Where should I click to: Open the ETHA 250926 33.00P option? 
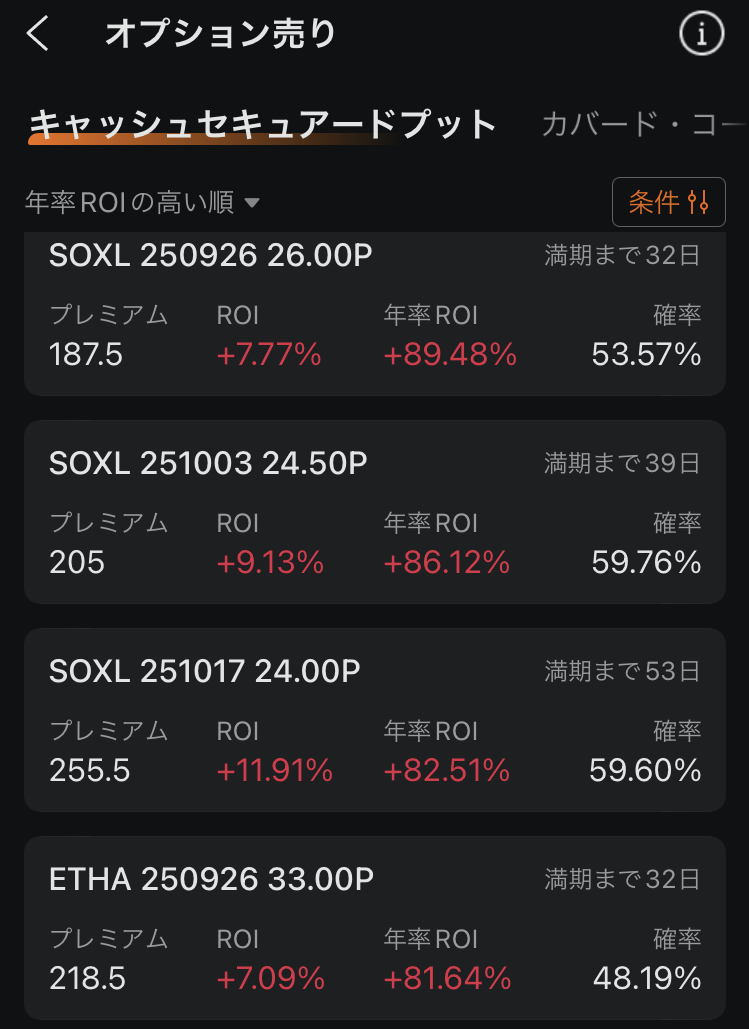click(374, 927)
